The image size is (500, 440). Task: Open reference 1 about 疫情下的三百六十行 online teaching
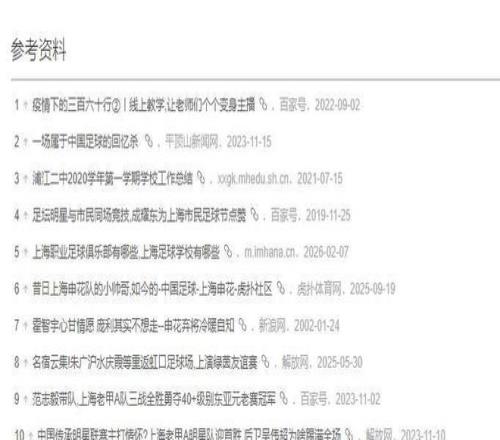tap(144, 105)
